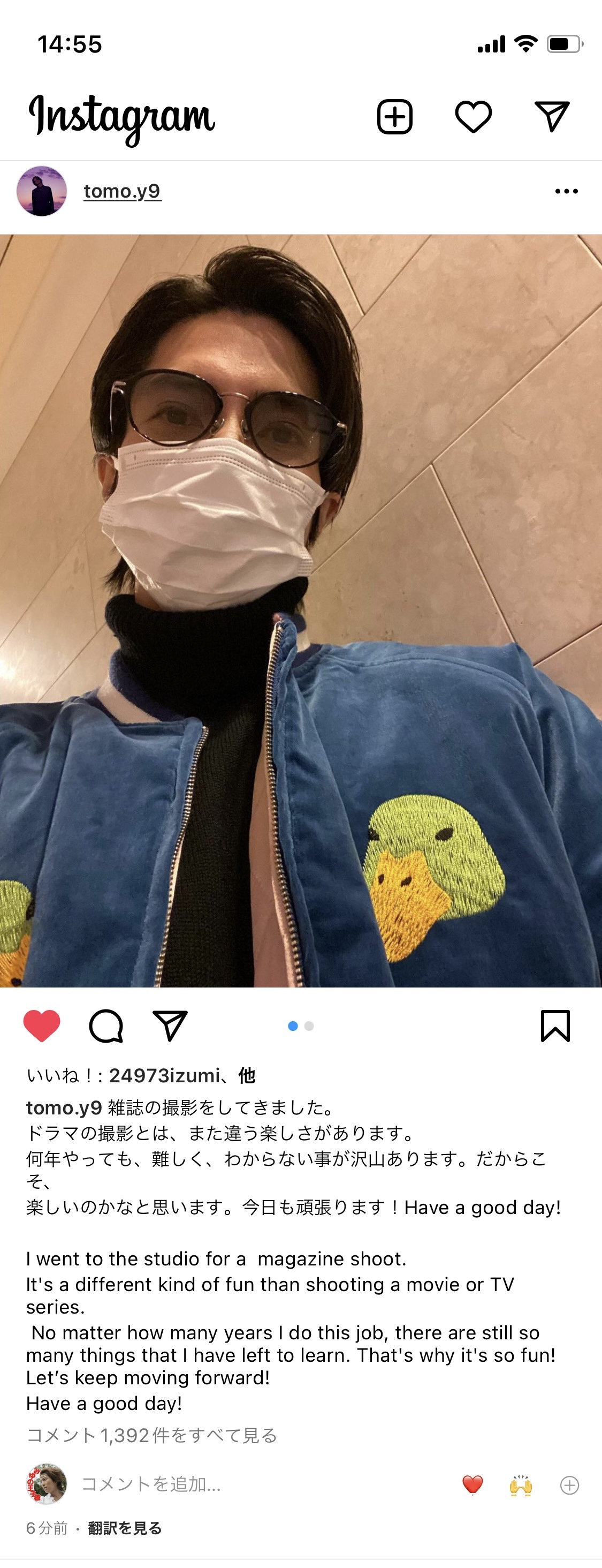Open more emoji with plus circle
Viewport: 602px width, 1568px height.
(569, 1484)
